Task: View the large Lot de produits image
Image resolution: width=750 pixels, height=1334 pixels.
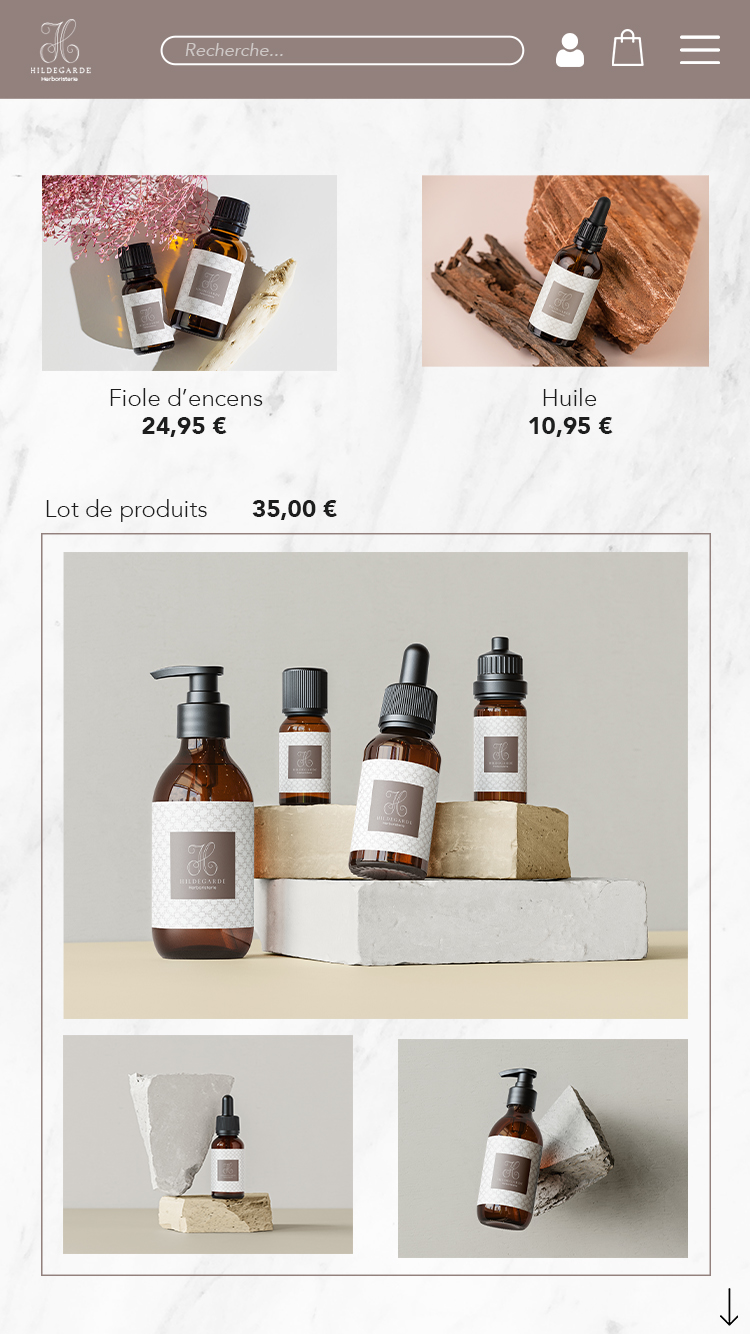Action: pos(375,785)
